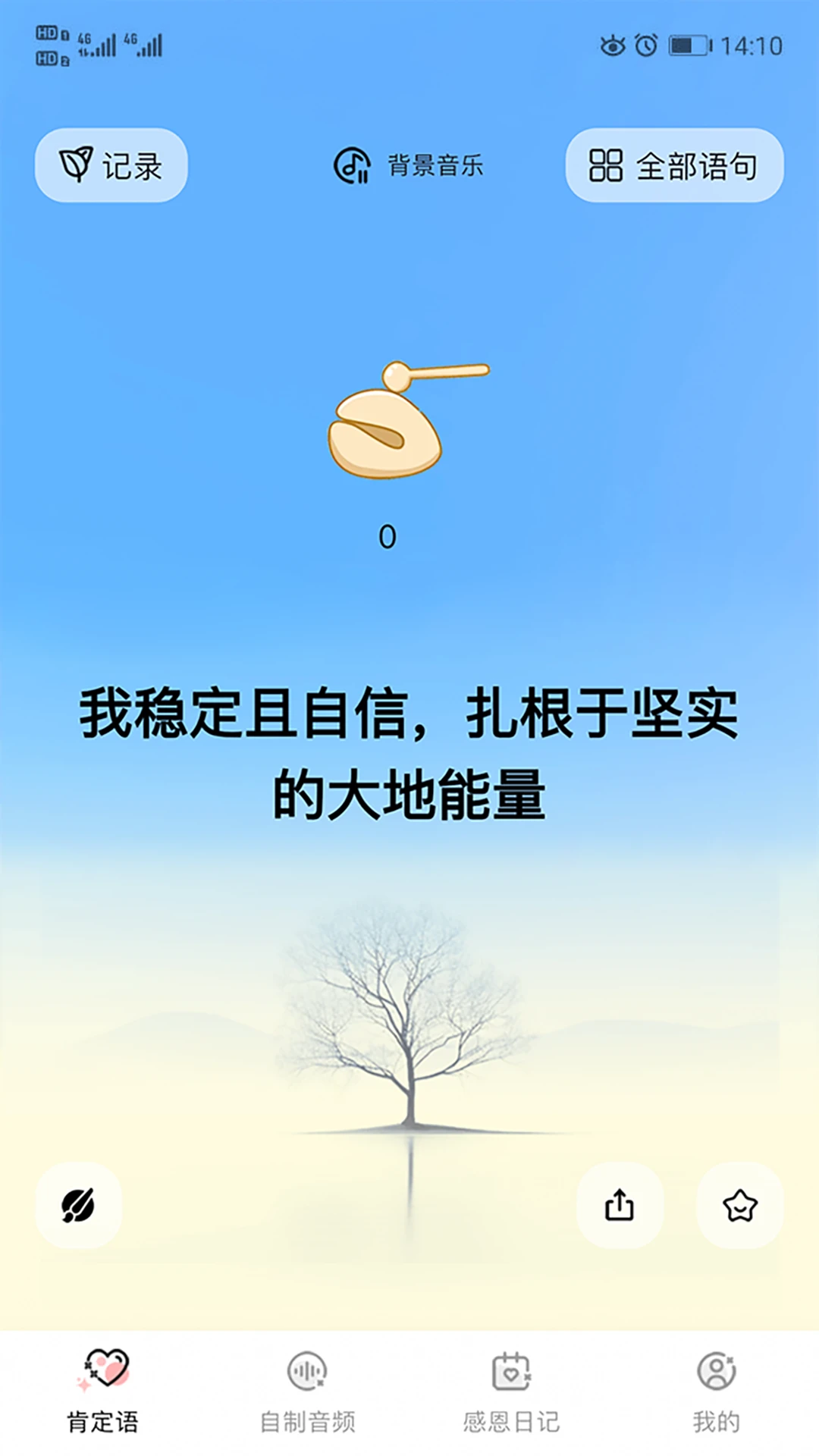The image size is (819, 1456).
Task: Open the theme brush icon
Action: 79,1205
